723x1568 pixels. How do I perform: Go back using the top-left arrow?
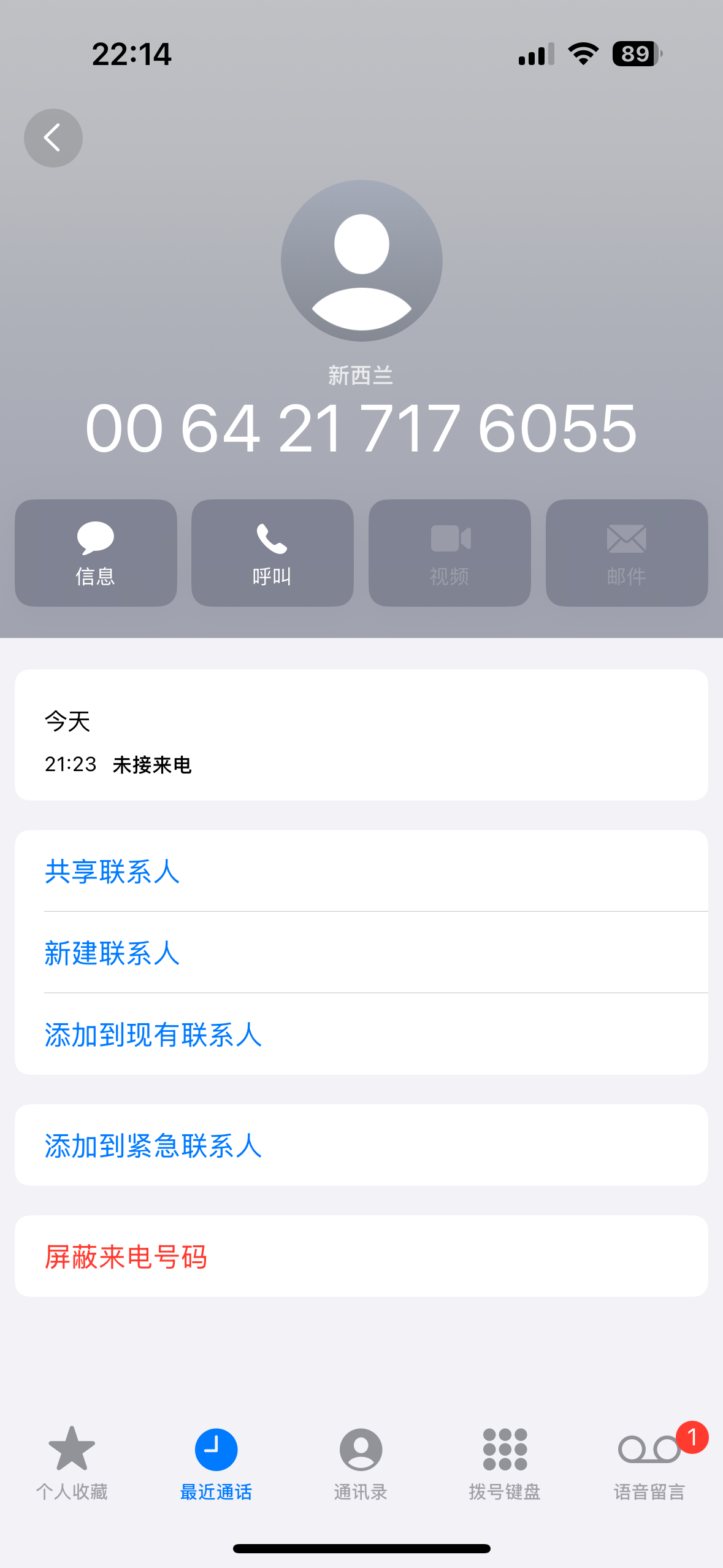coord(53,138)
